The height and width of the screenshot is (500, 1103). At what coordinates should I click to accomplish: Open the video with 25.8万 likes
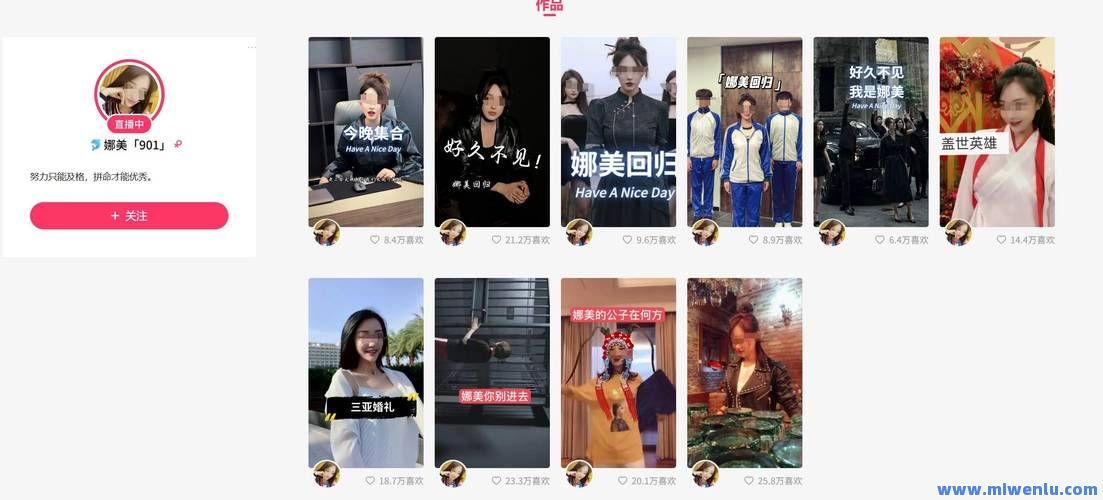[744, 372]
